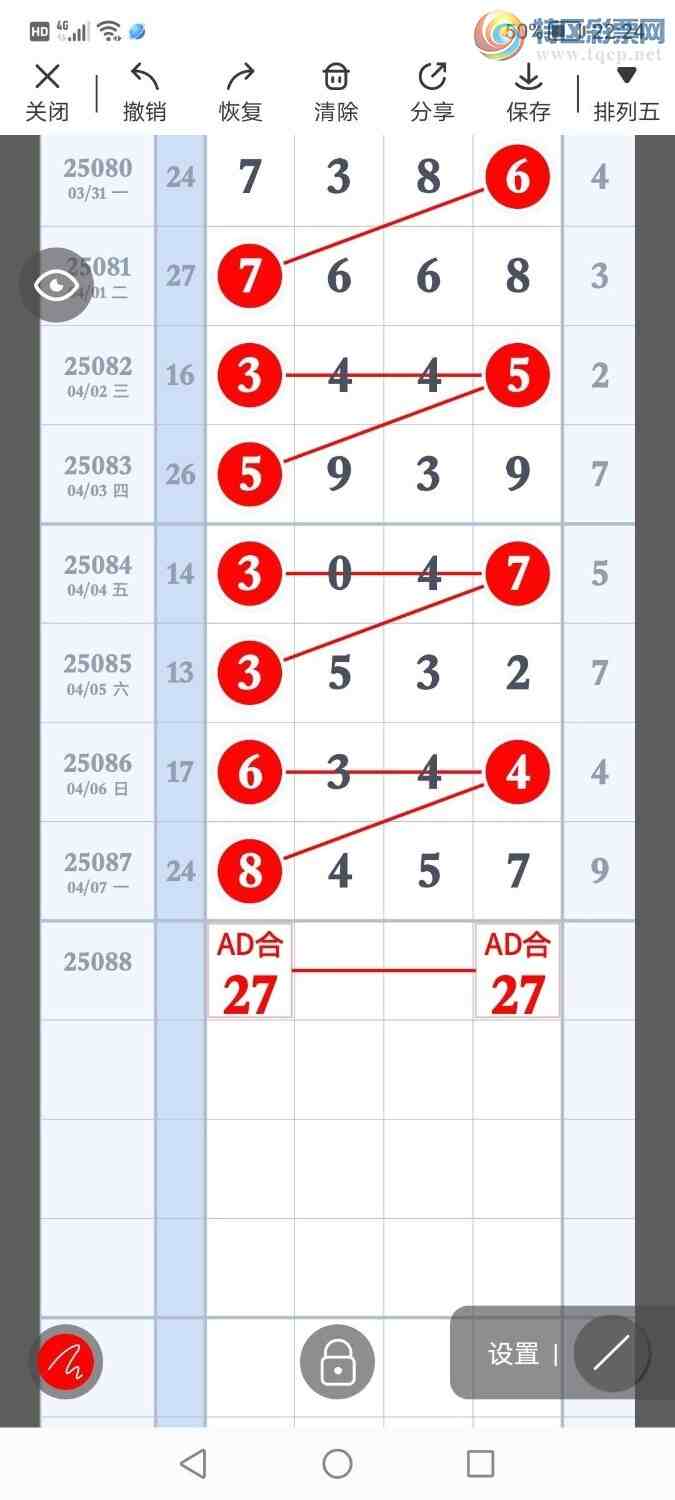This screenshot has width=675, height=1500.
Task: Tap the lock icon to lock the chart
Action: 338,1361
